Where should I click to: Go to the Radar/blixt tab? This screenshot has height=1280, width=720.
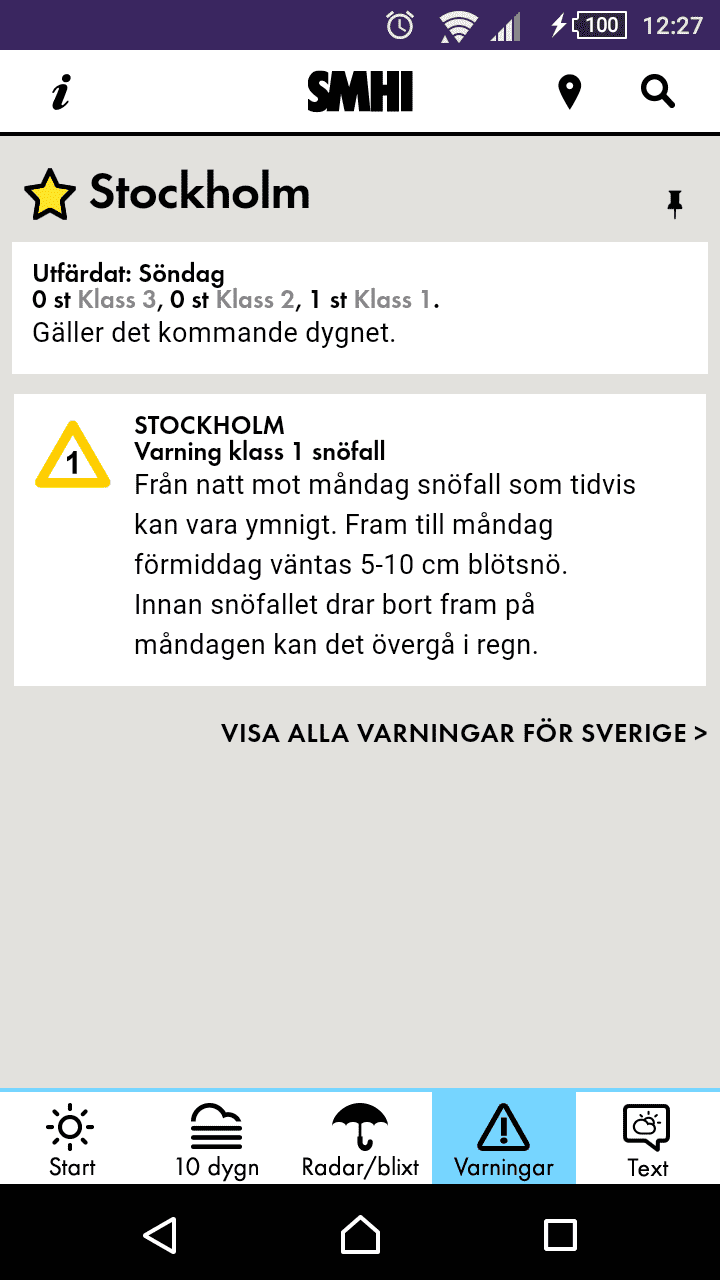click(x=360, y=1138)
